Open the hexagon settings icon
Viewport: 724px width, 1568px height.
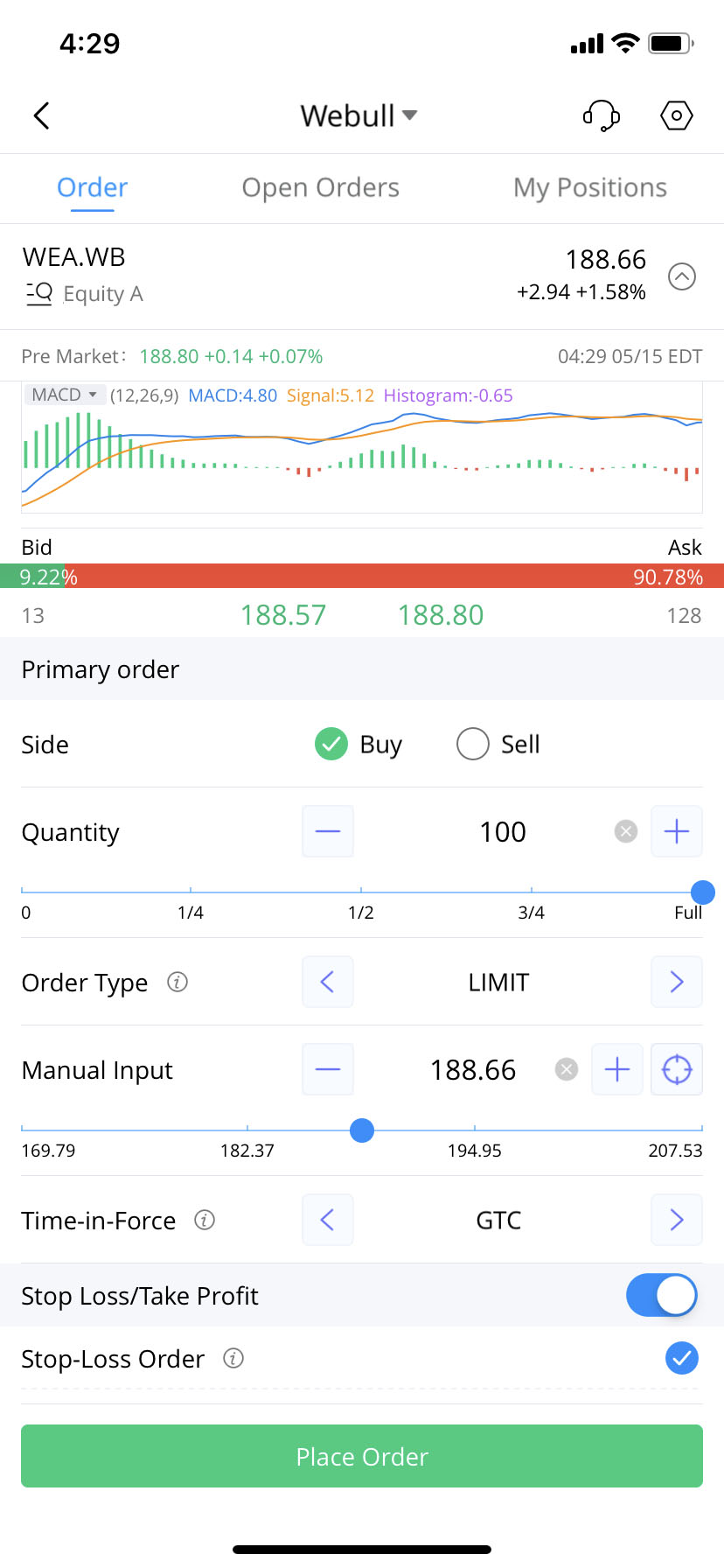click(x=676, y=115)
